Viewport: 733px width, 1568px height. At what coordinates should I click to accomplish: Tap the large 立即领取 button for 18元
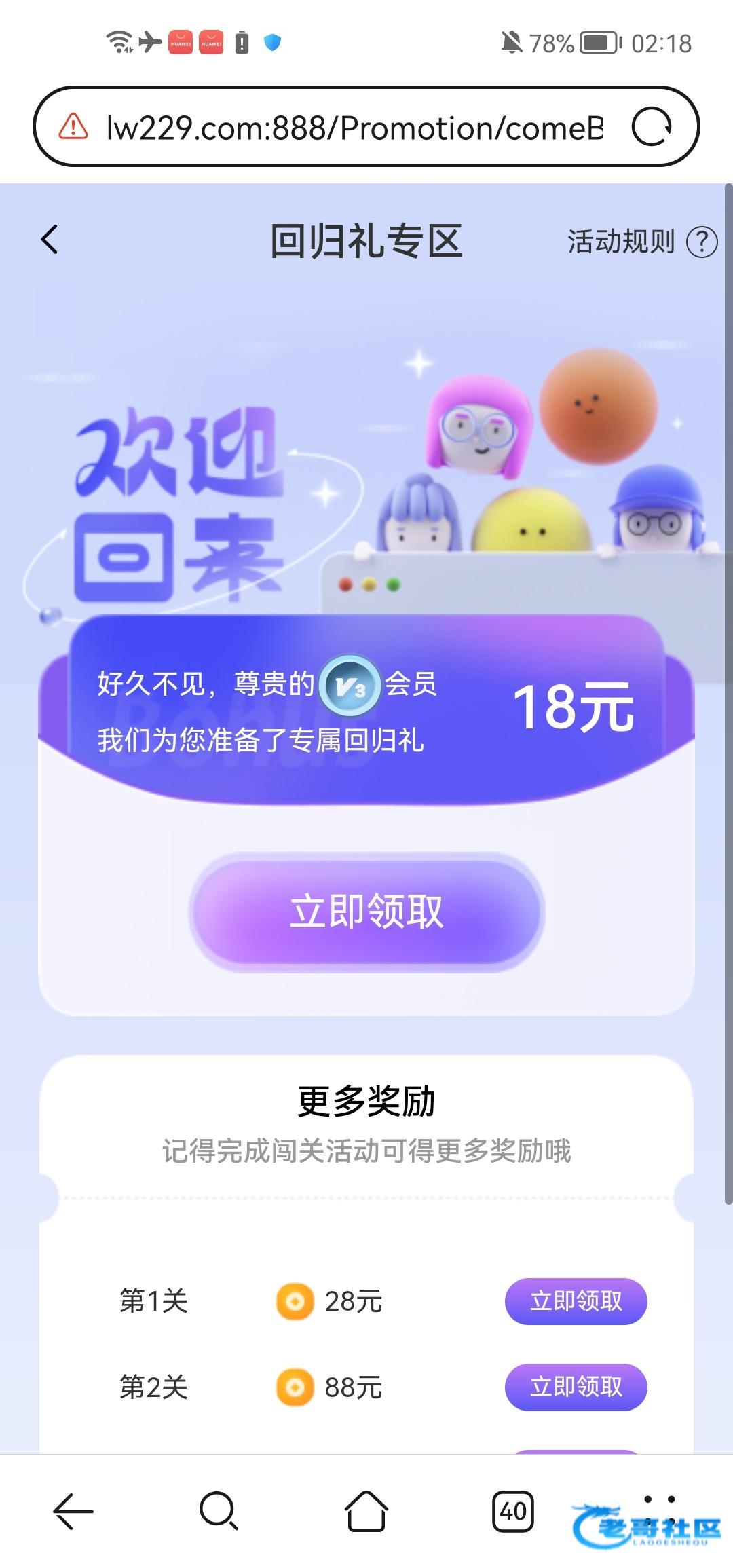(366, 911)
